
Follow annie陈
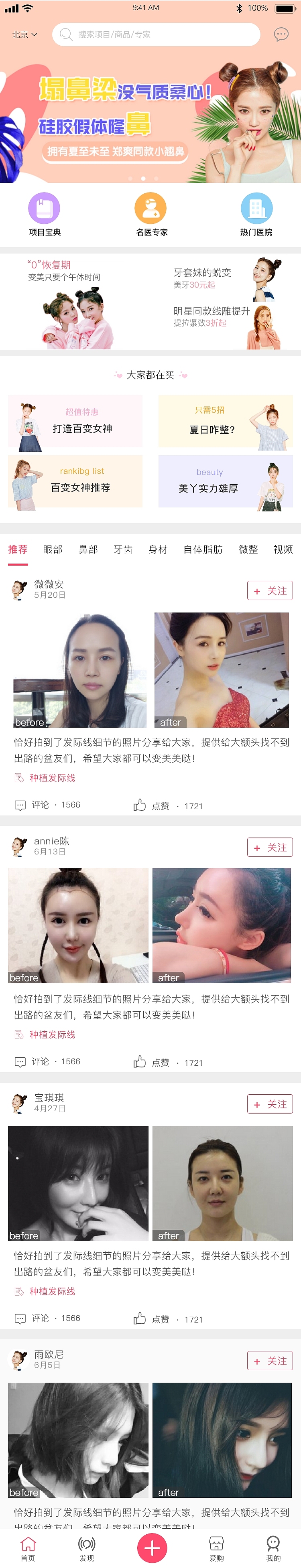pyautogui.click(x=269, y=847)
